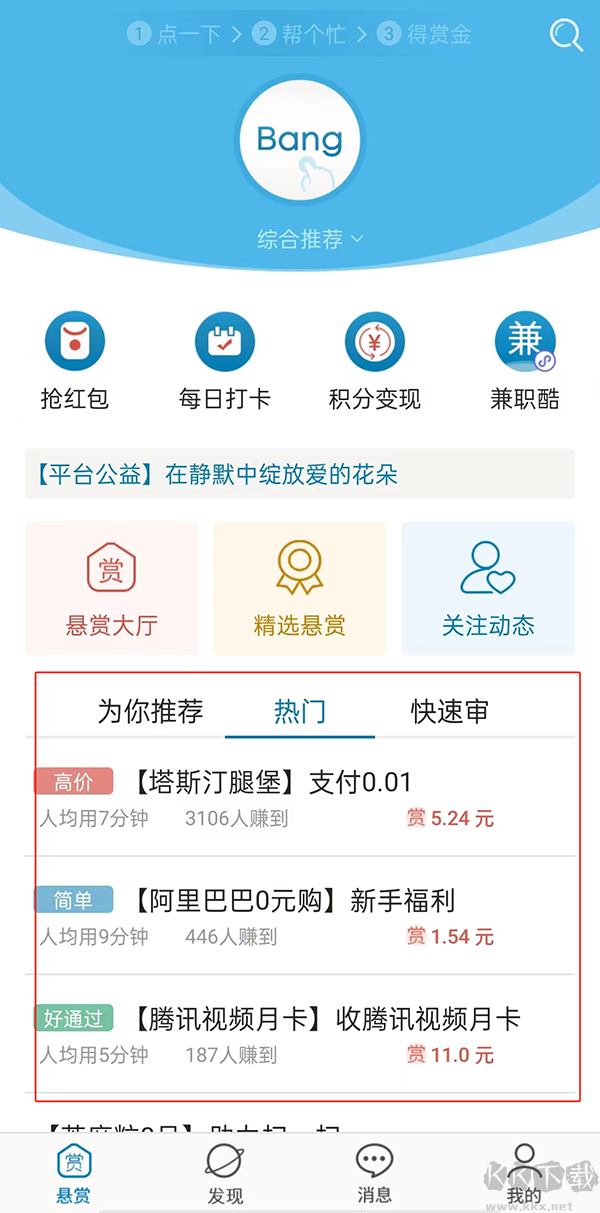Open 积分变现 points cash-out
Image resolution: width=600 pixels, height=1213 pixels.
pos(374,362)
